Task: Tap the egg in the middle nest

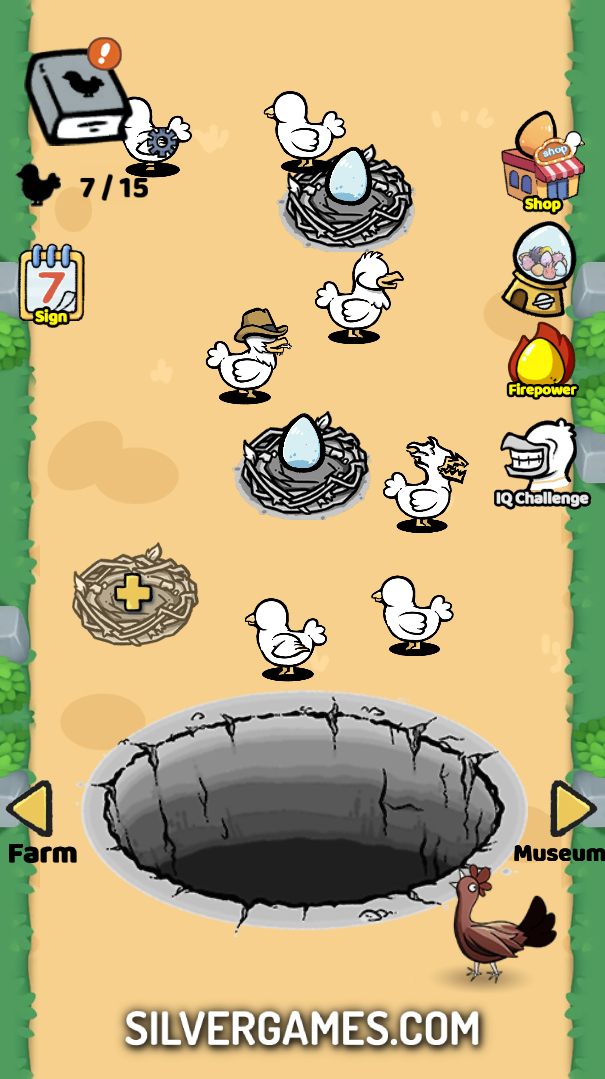Action: pos(299,445)
